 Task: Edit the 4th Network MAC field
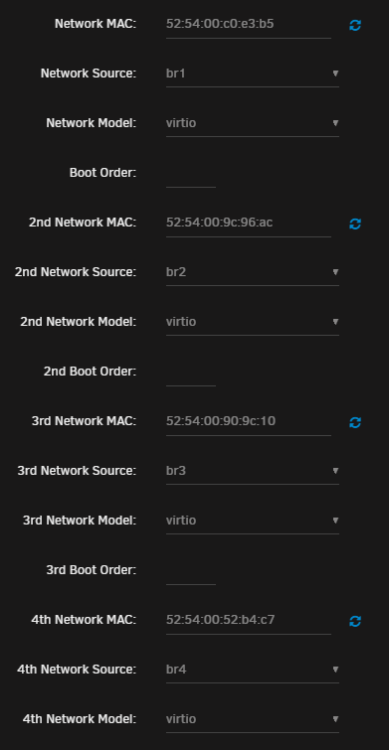click(248, 620)
